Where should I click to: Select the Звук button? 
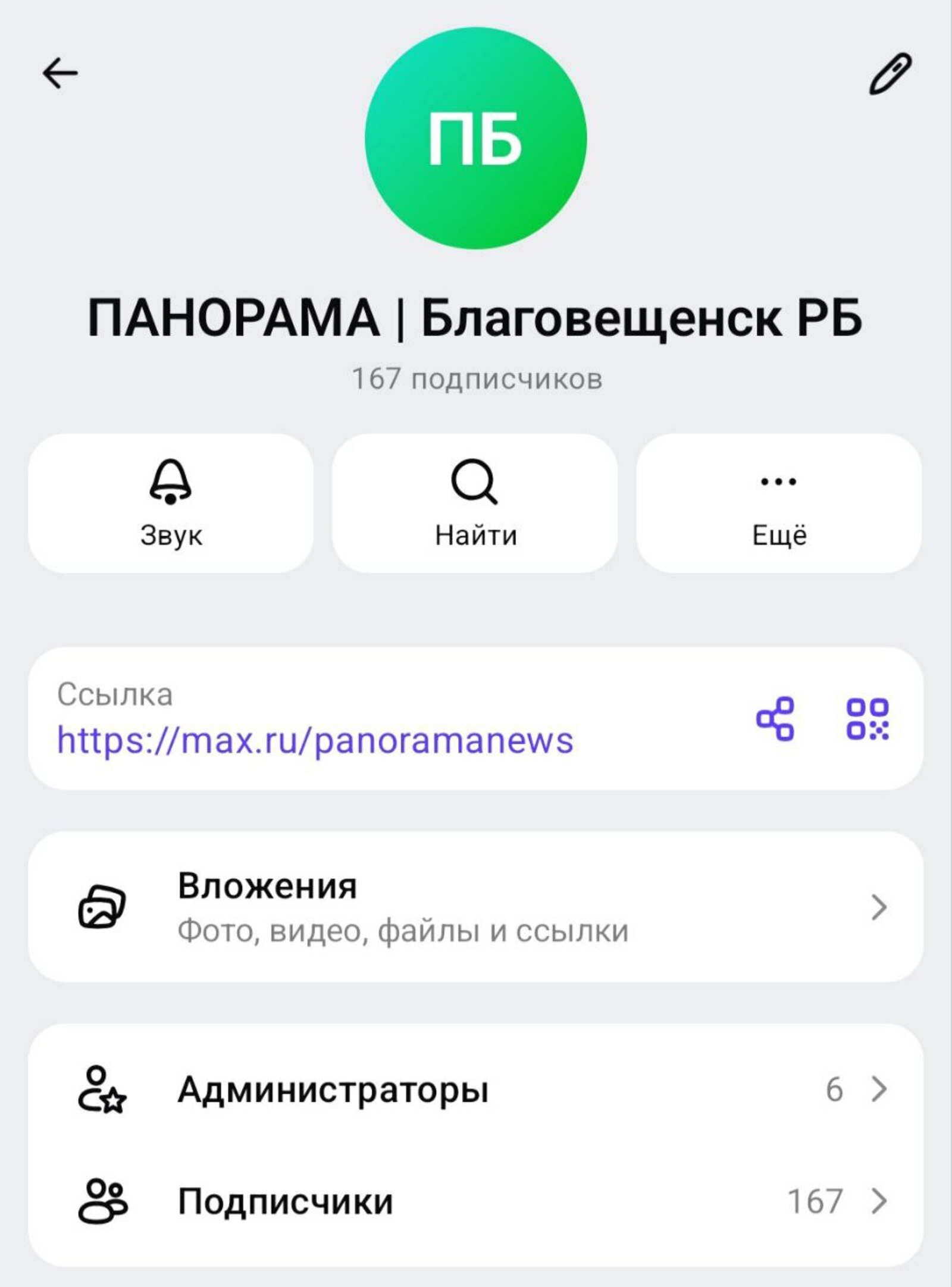click(x=172, y=503)
